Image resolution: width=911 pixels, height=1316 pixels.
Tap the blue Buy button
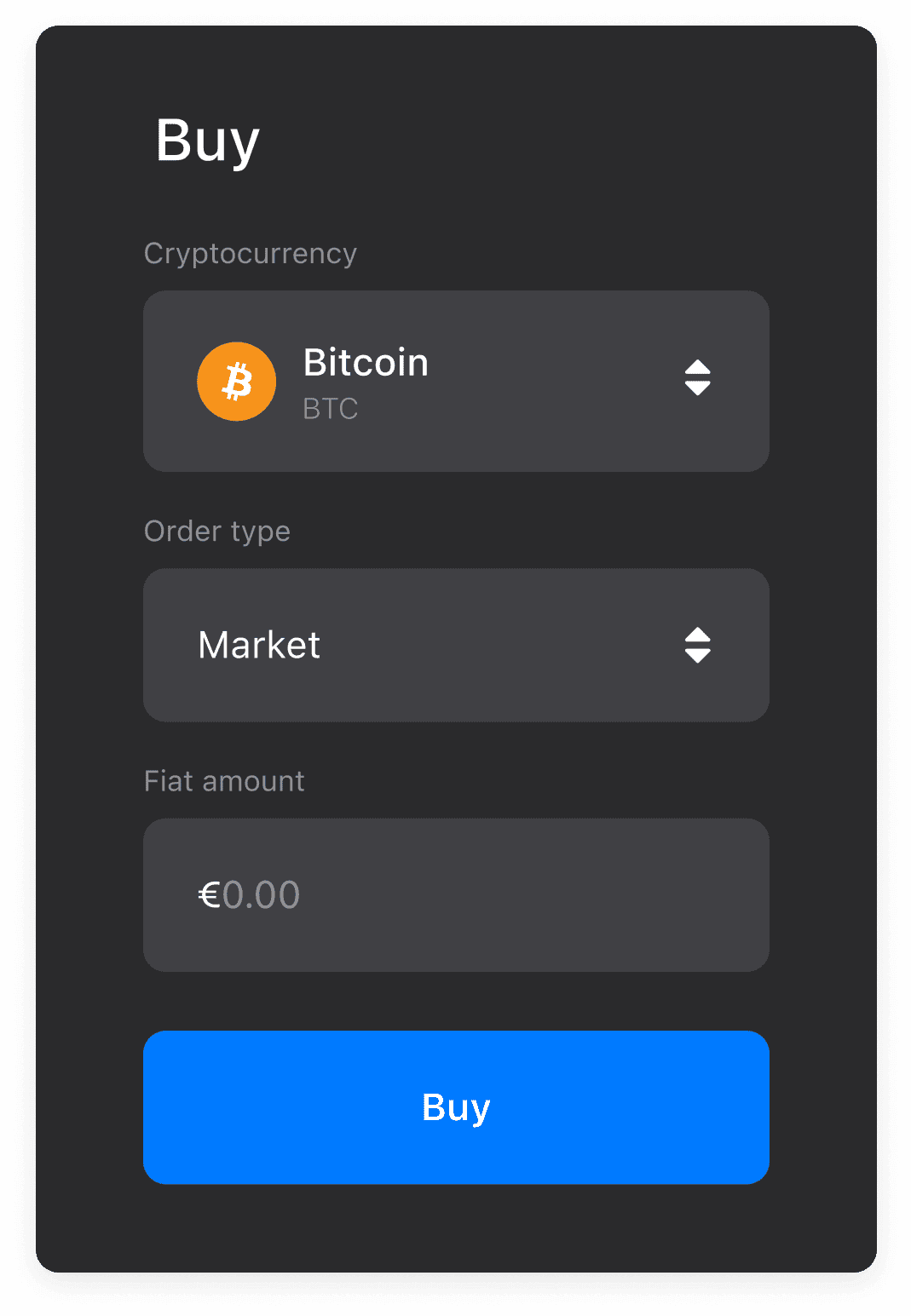456,1106
